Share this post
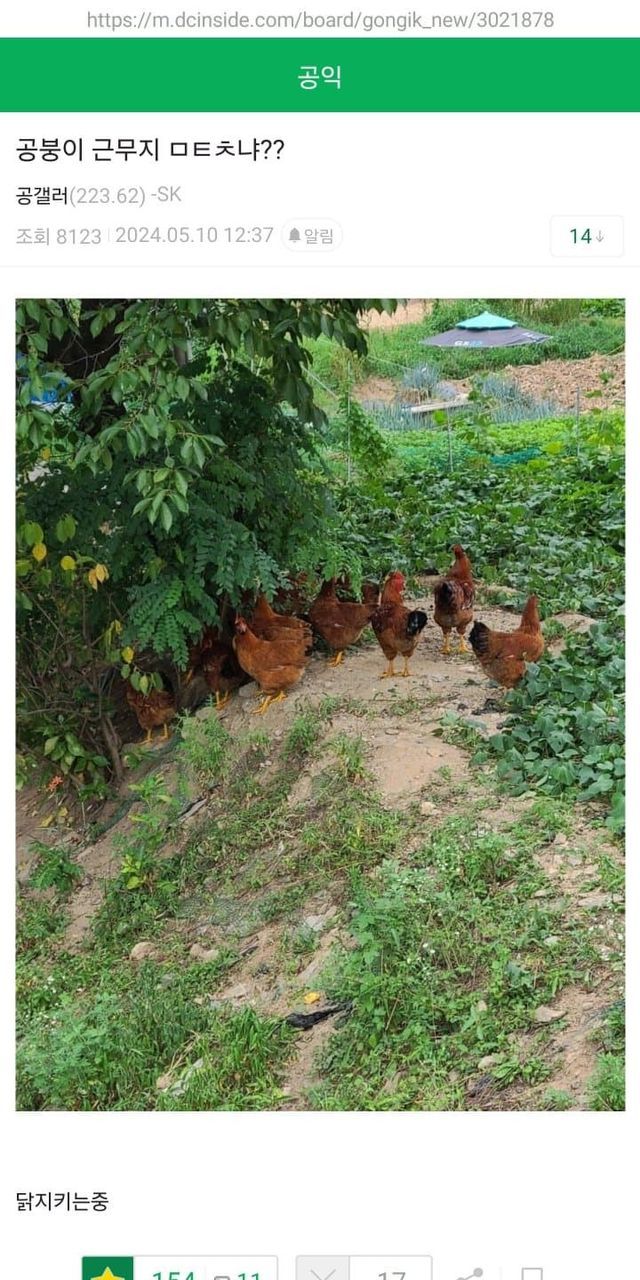The image size is (640, 1280). pyautogui.click(x=470, y=1273)
